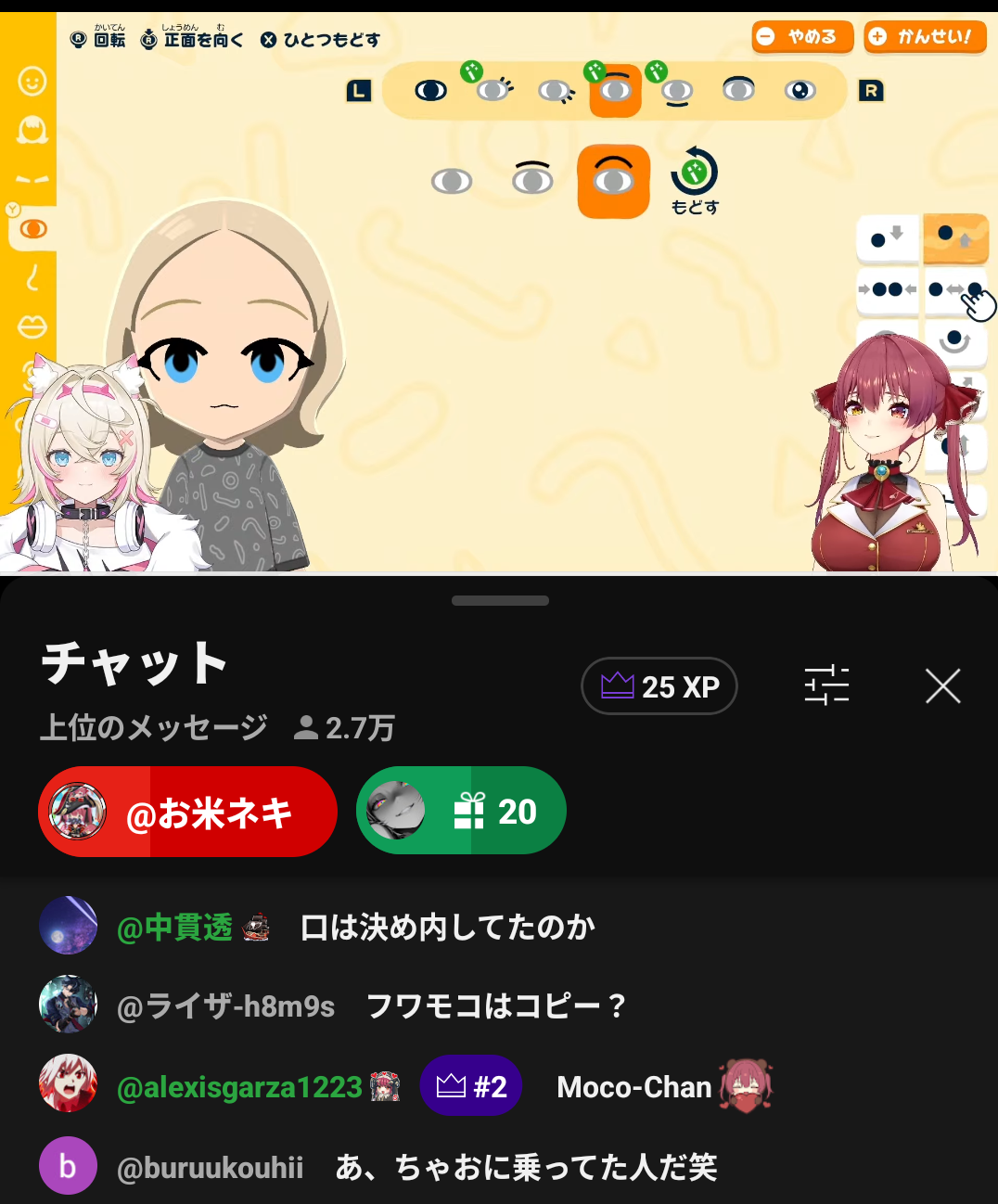This screenshot has width=998, height=1204.
Task: Close the chat panel
Action: click(942, 686)
